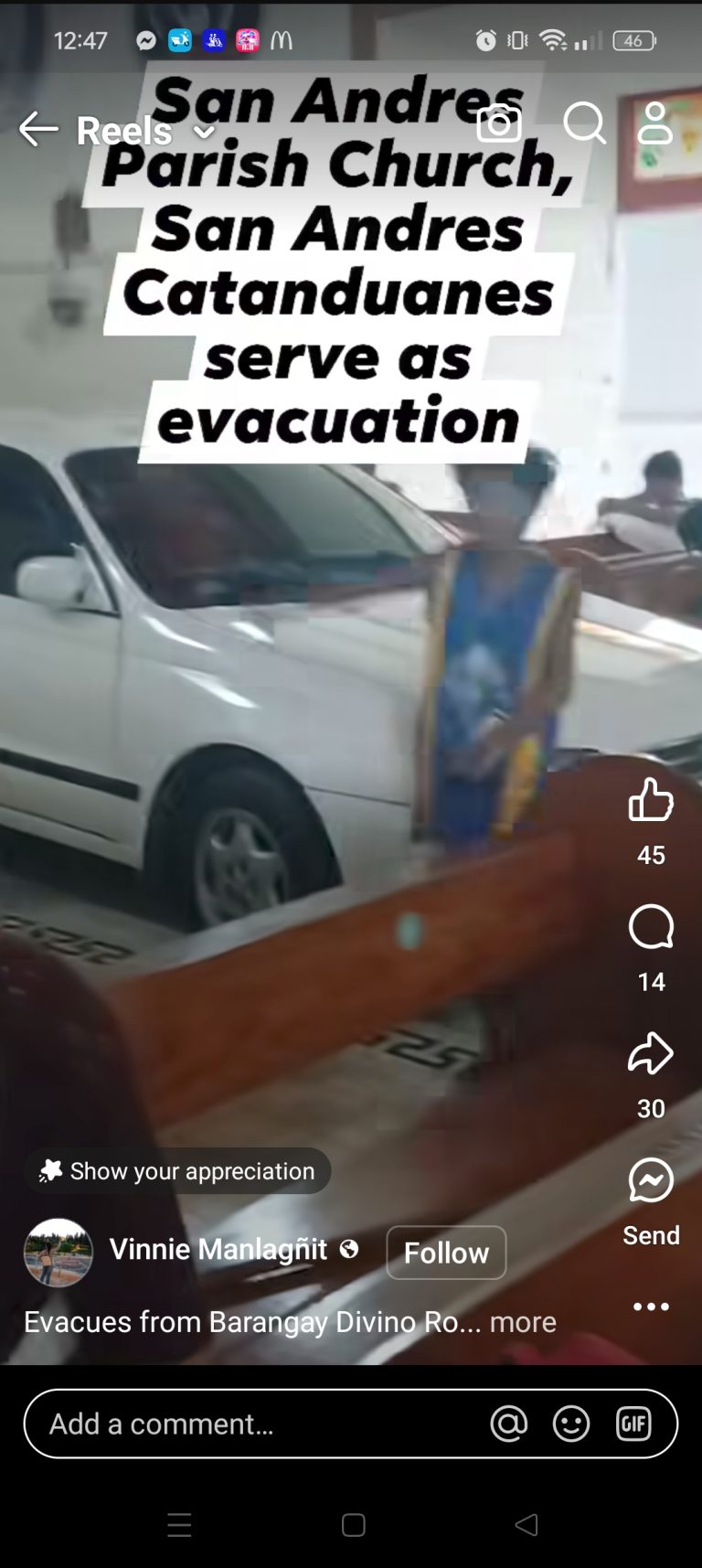This screenshot has height=1568, width=702.
Task: Mention someone with the @ icon
Action: [509, 1424]
